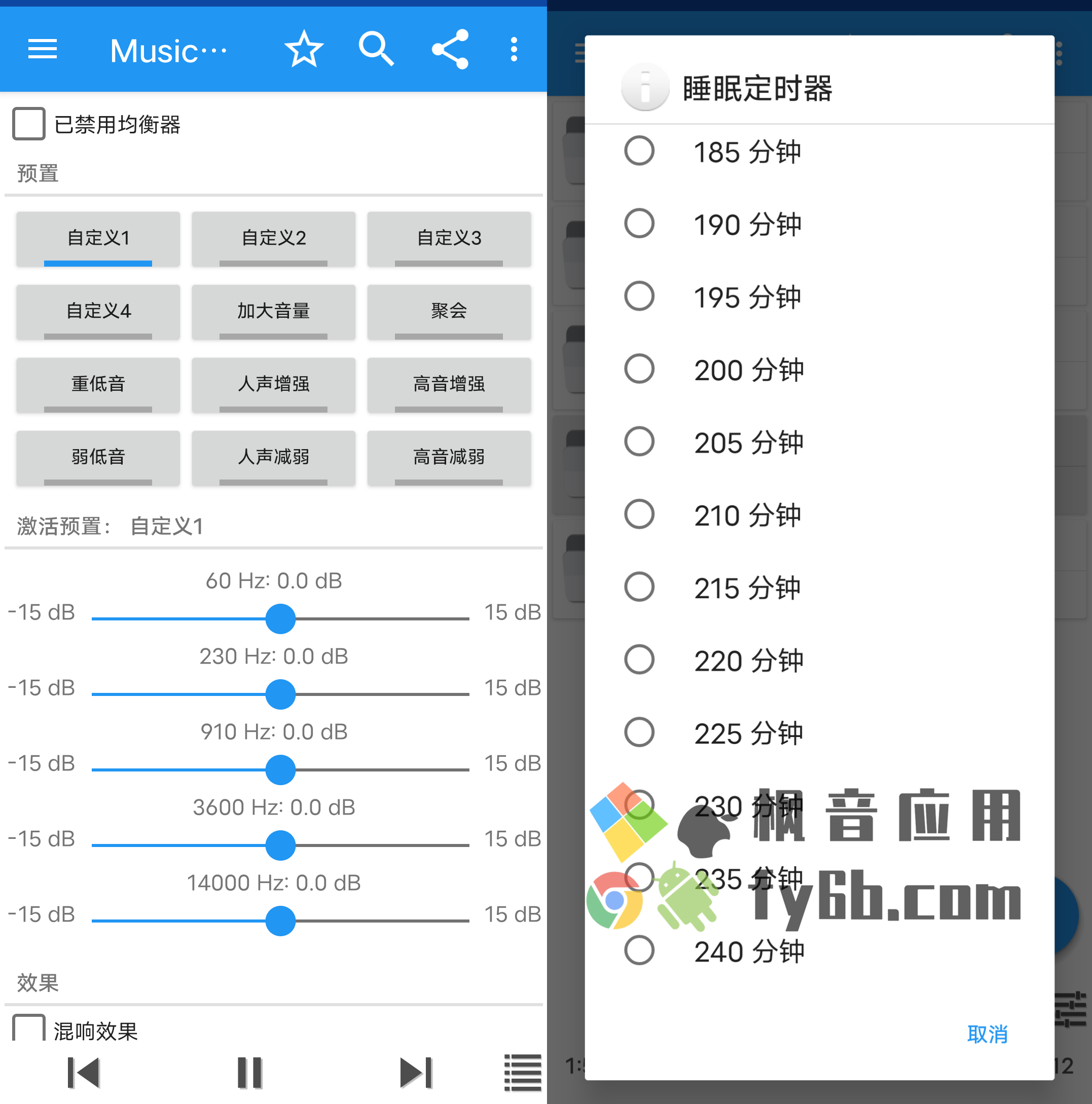The height and width of the screenshot is (1104, 1092).
Task: Tap the 14000 Hz equalizer slider
Action: (x=280, y=921)
